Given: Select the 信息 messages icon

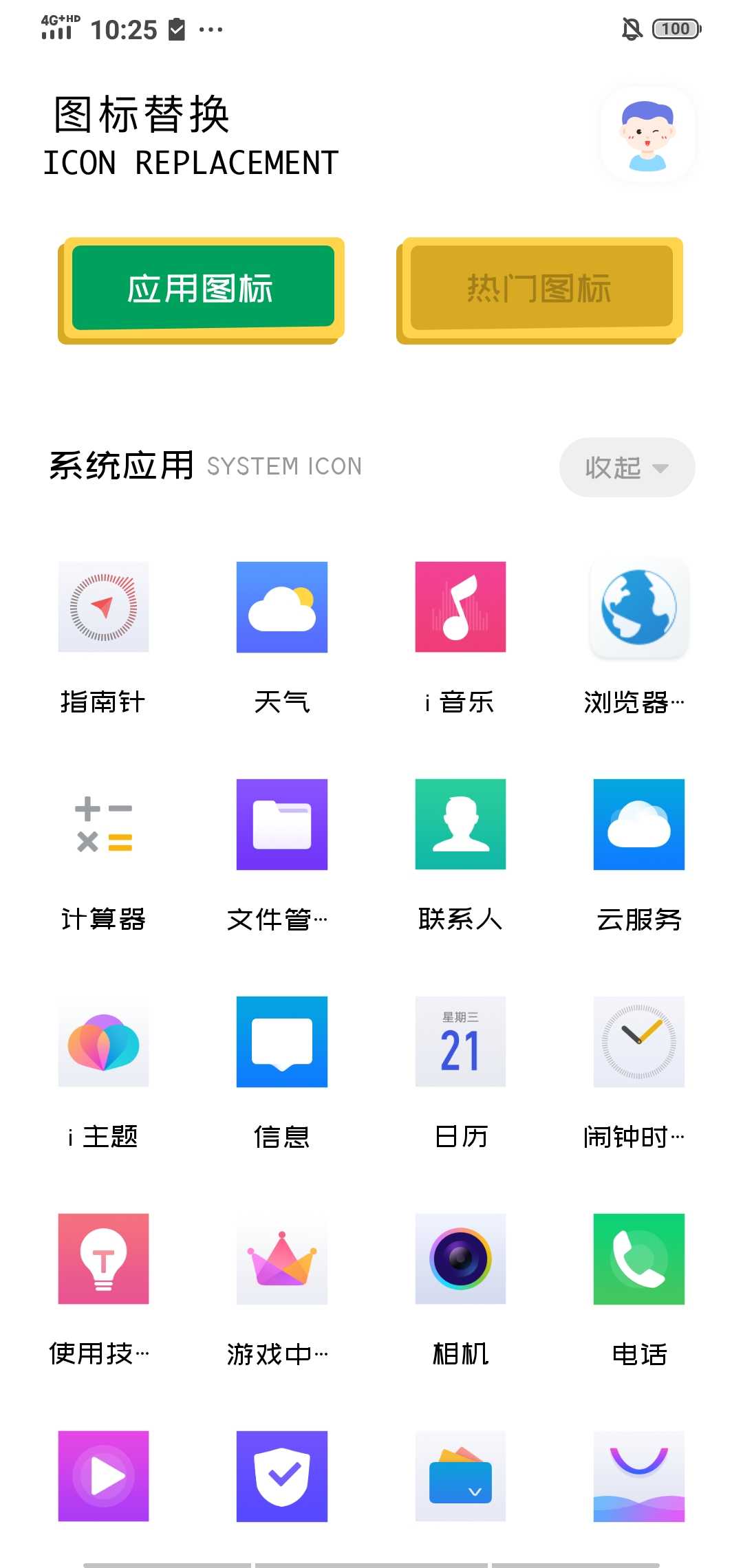Looking at the screenshot, I should [x=282, y=1042].
